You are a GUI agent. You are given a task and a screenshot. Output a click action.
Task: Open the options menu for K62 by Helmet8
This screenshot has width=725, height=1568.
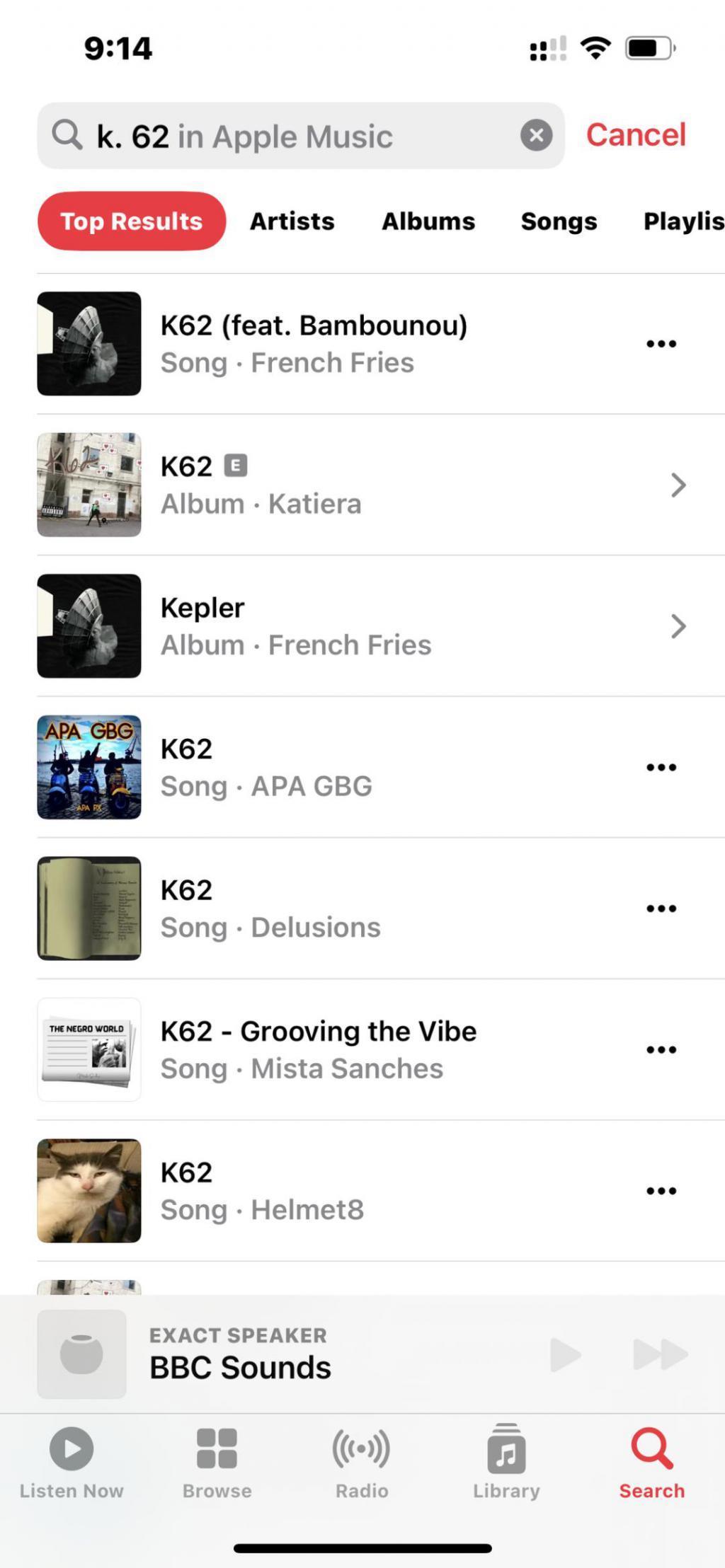pos(661,1190)
